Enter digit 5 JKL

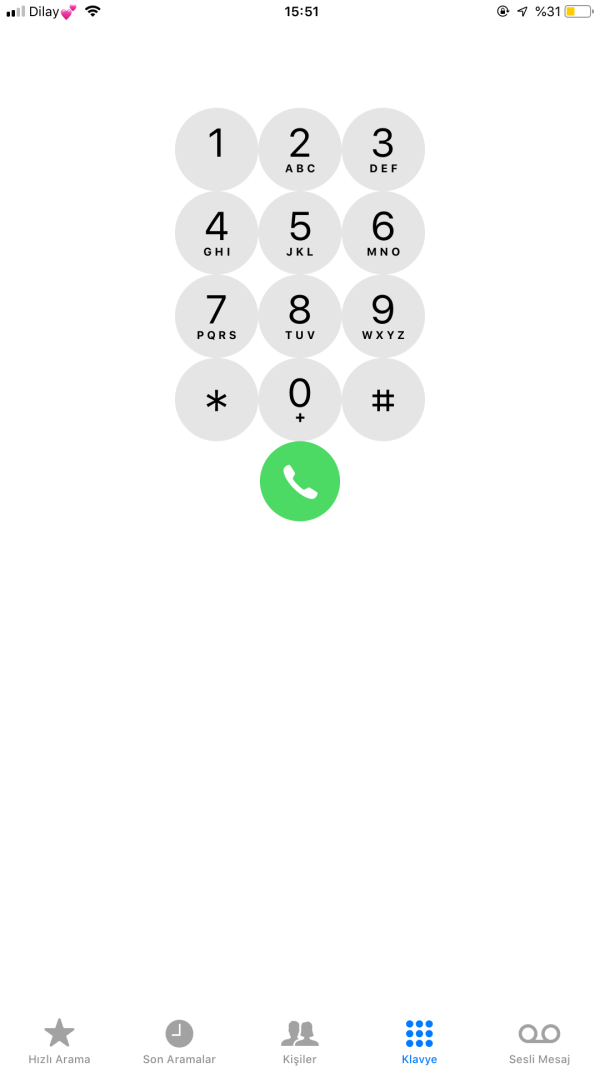click(300, 232)
